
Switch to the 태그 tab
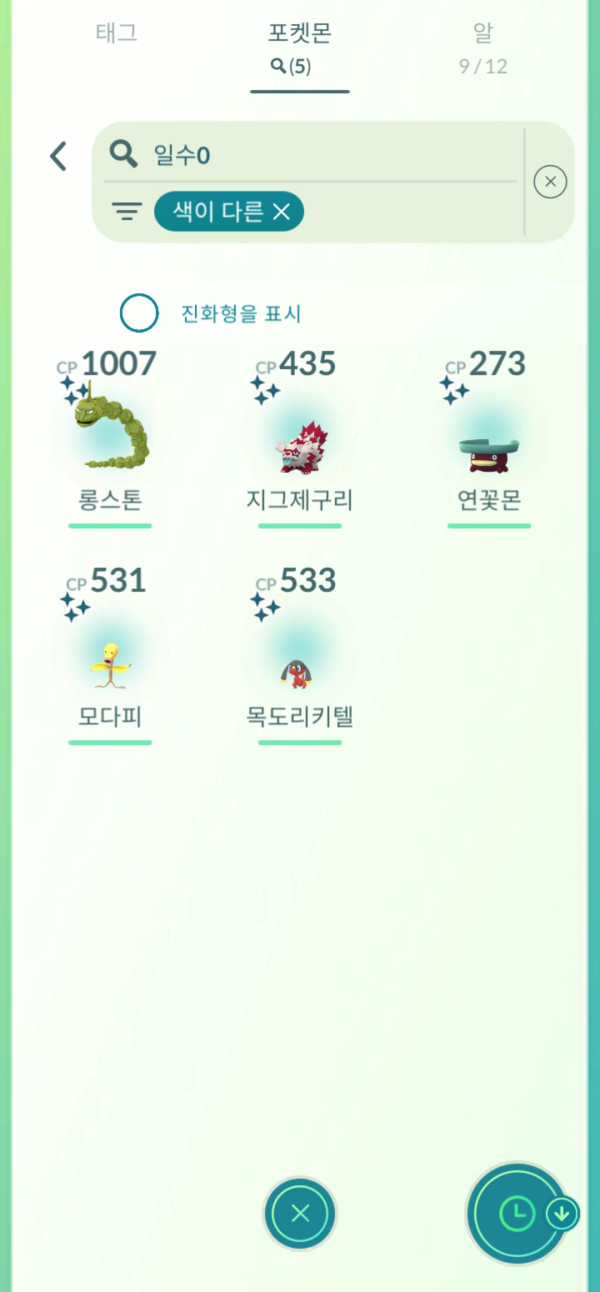click(116, 33)
